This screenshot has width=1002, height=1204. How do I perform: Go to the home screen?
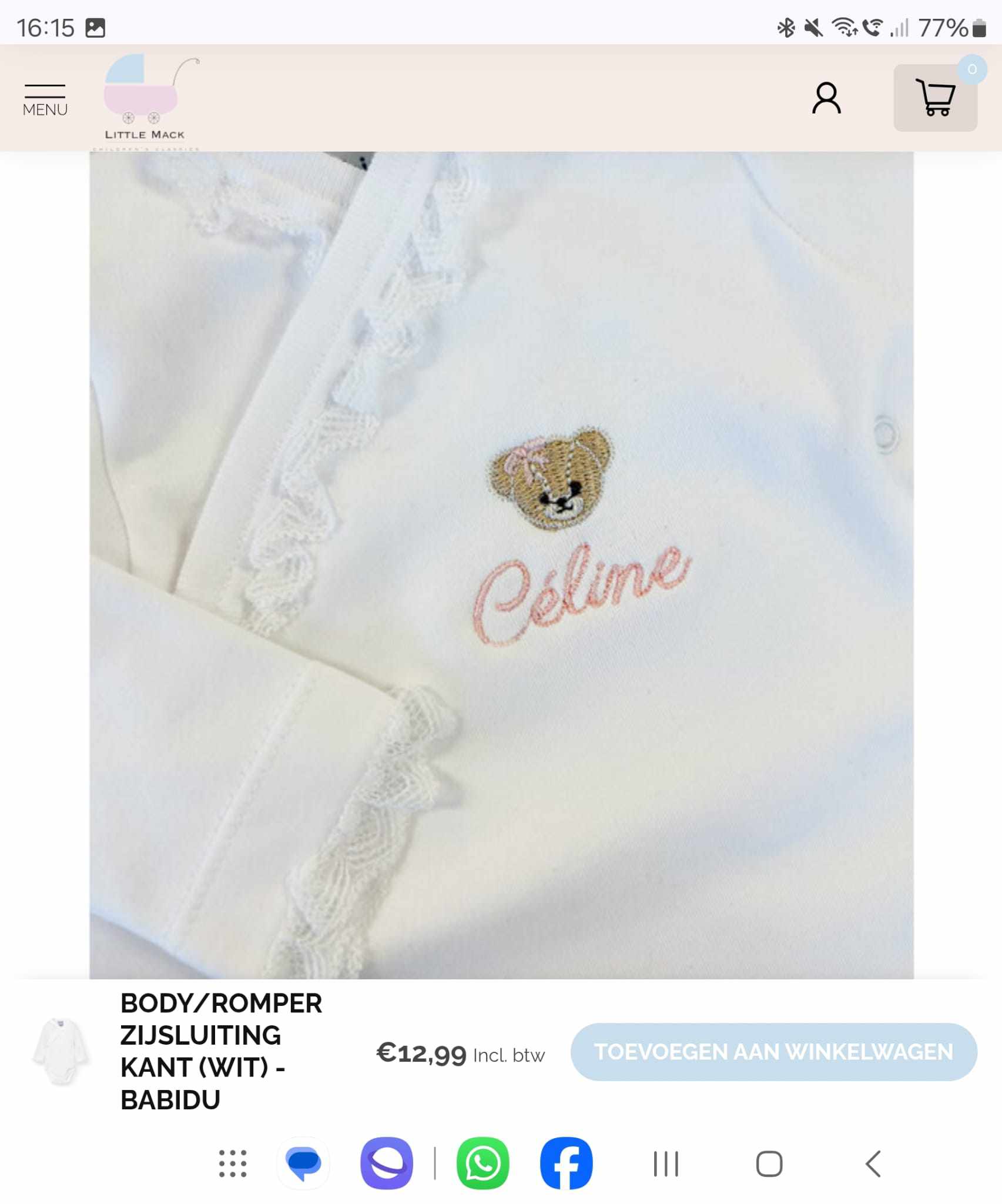tap(769, 1163)
